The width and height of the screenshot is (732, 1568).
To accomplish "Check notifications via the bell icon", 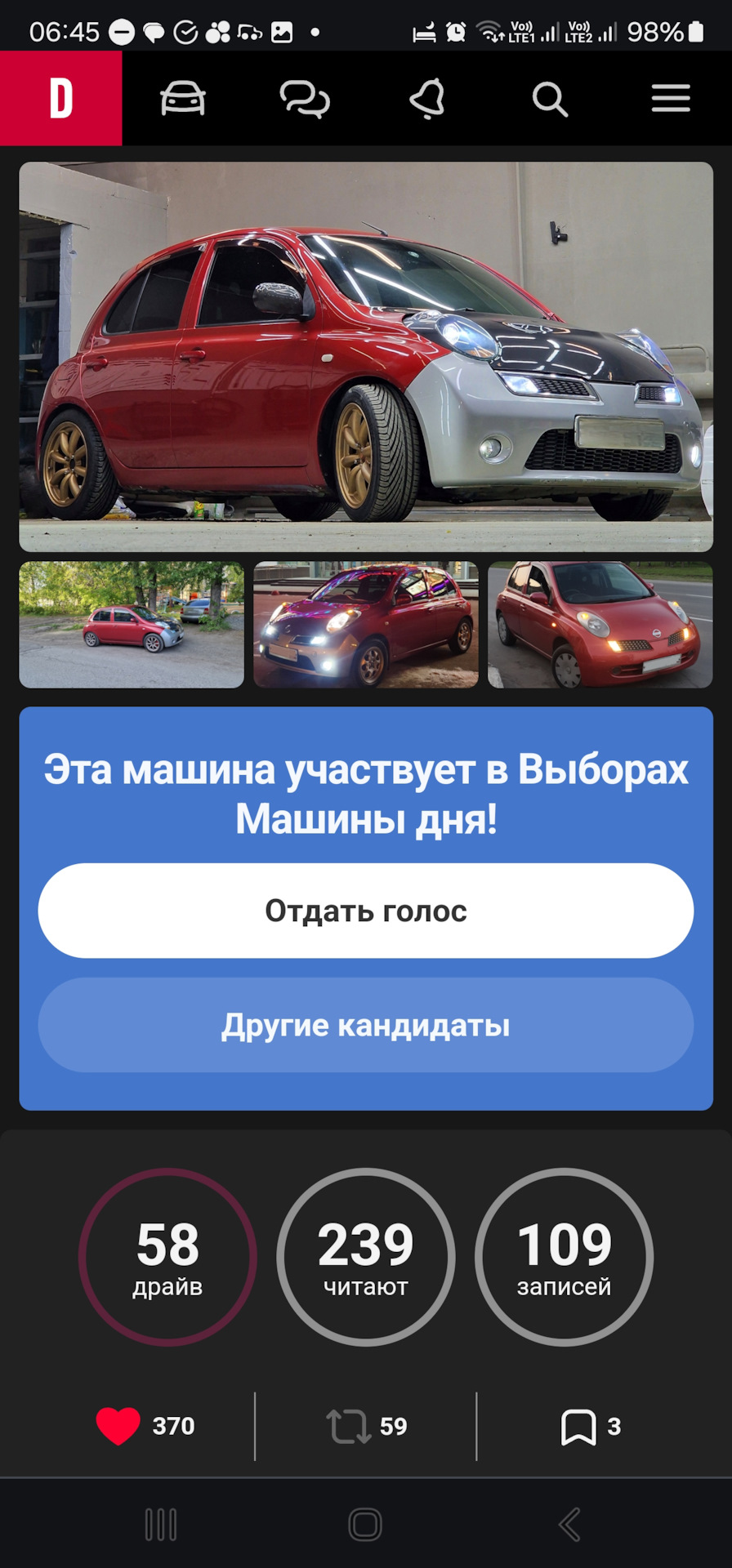I will point(428,97).
